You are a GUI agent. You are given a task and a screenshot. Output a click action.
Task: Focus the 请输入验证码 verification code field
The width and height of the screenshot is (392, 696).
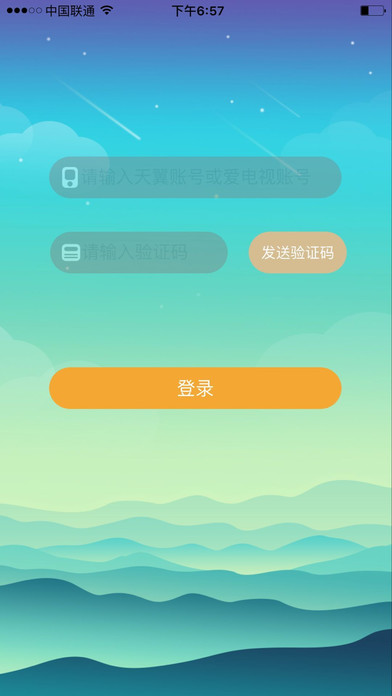139,252
